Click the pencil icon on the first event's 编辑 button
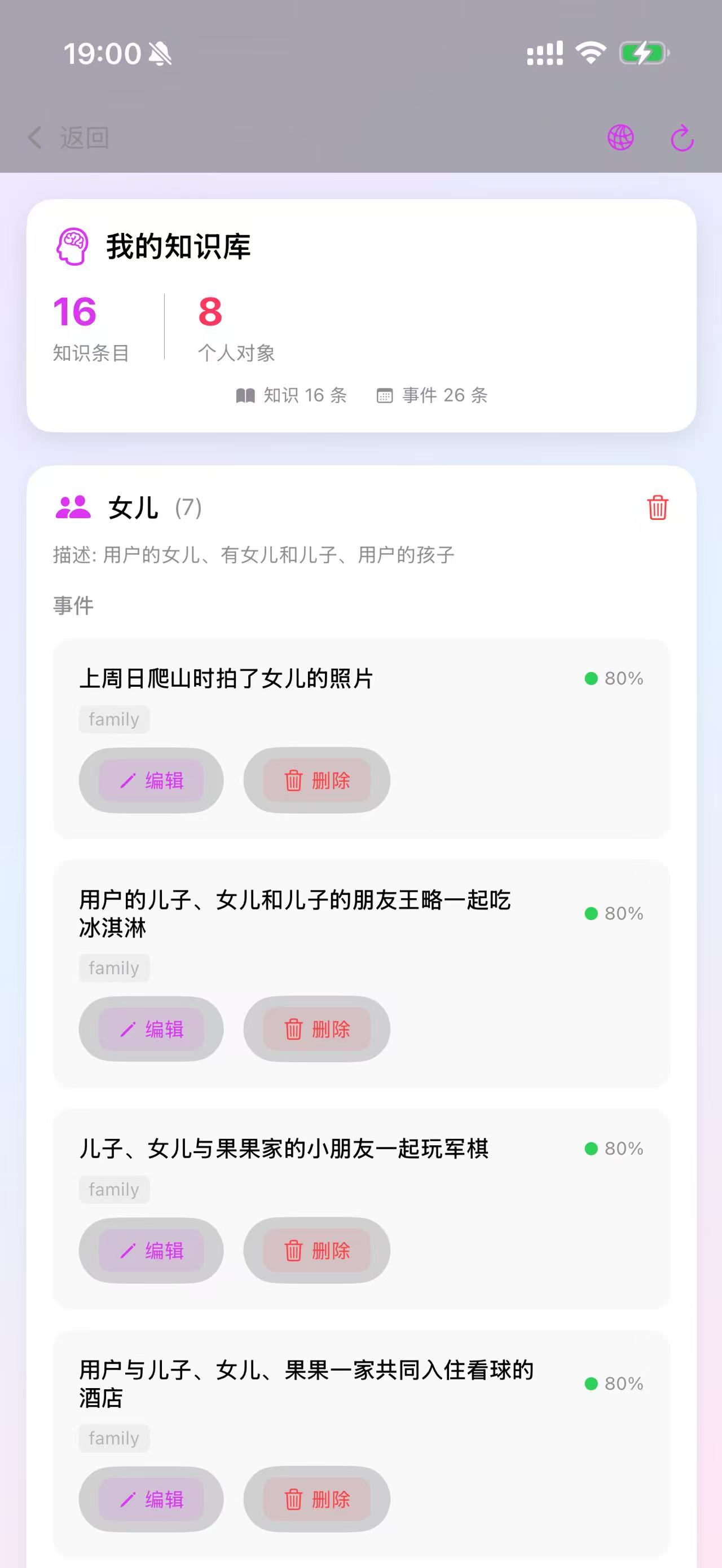This screenshot has width=722, height=1568. (x=126, y=781)
